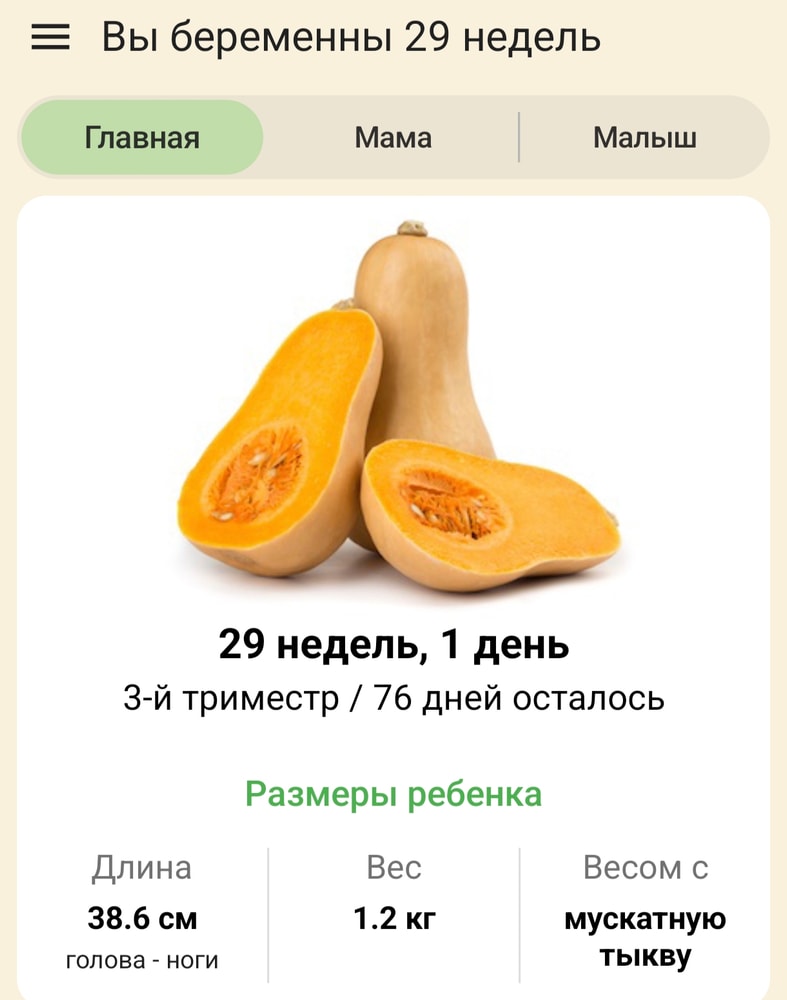
Task: Switch to the Мама tab
Action: click(x=392, y=137)
